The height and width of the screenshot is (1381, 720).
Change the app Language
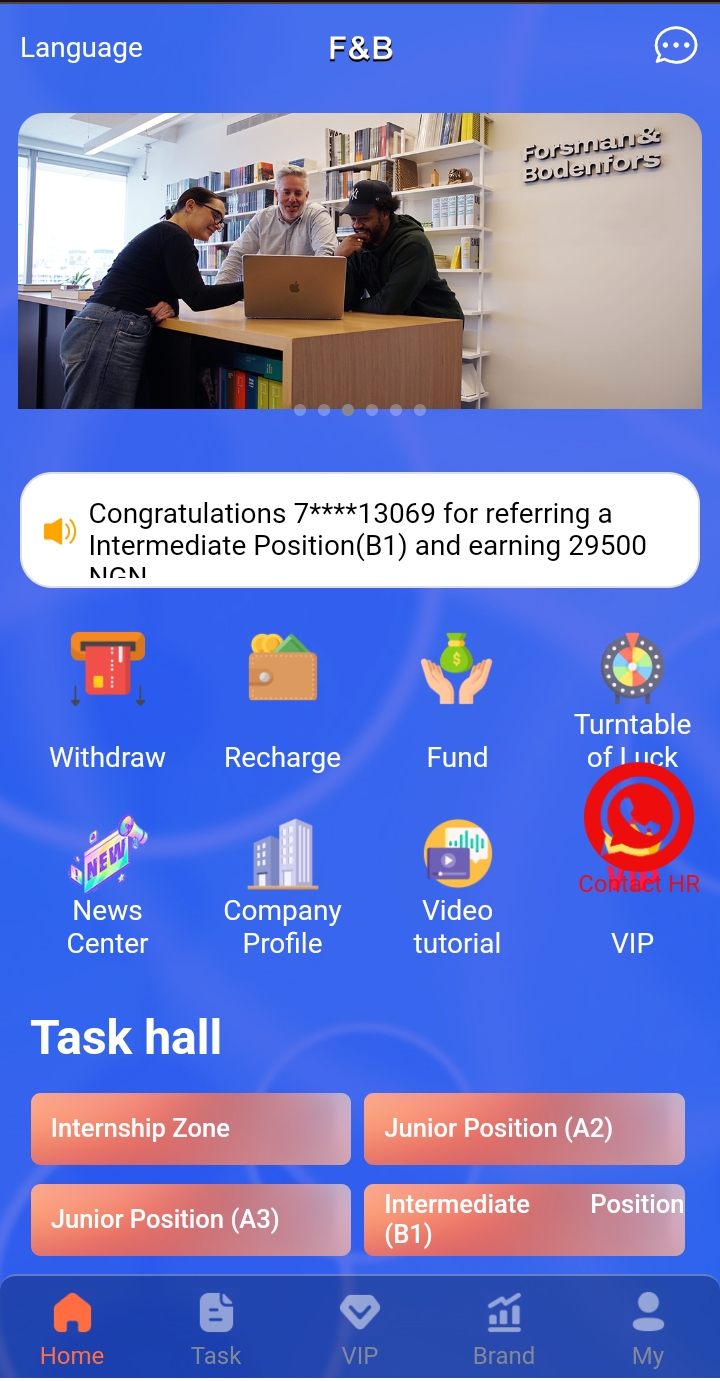click(81, 48)
